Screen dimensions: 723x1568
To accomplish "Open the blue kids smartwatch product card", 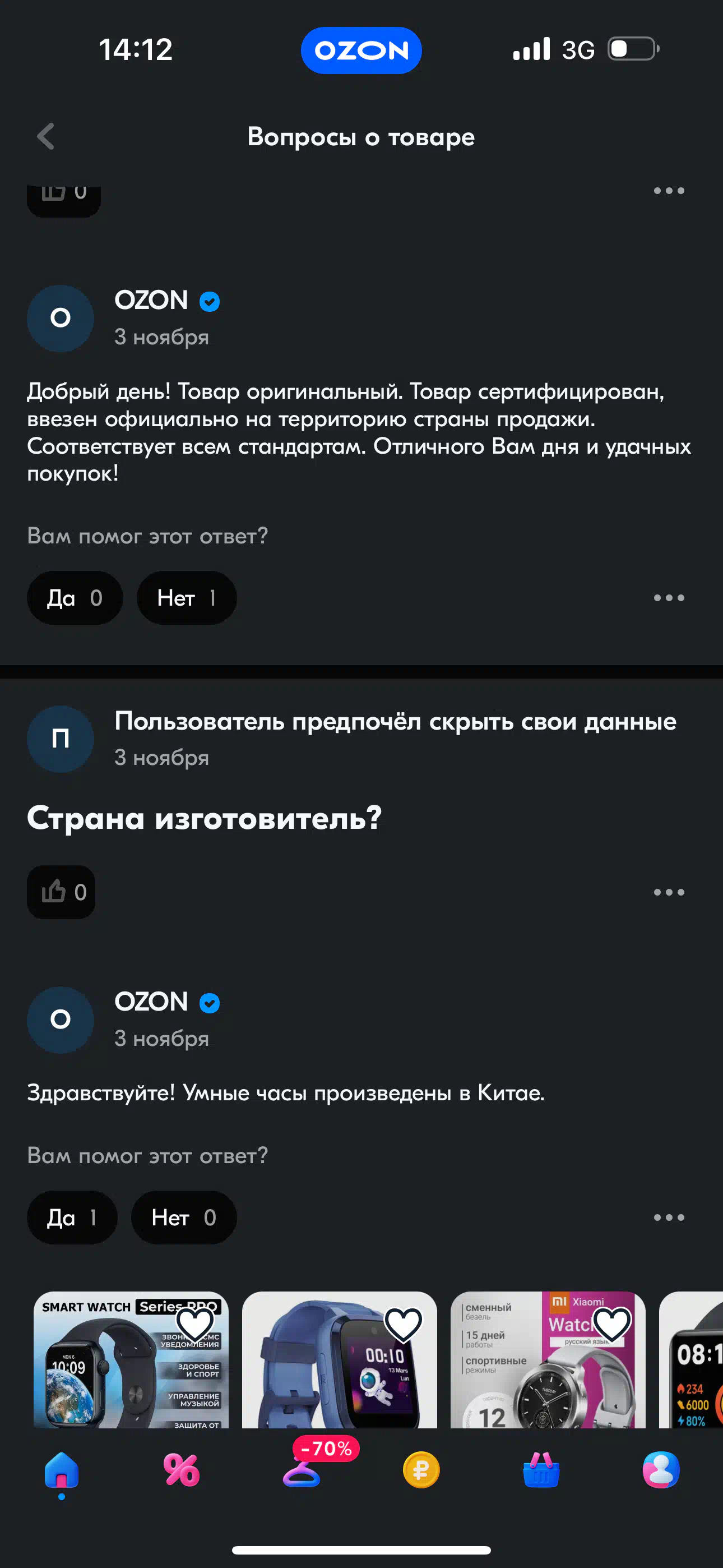I will pyautogui.click(x=340, y=1360).
